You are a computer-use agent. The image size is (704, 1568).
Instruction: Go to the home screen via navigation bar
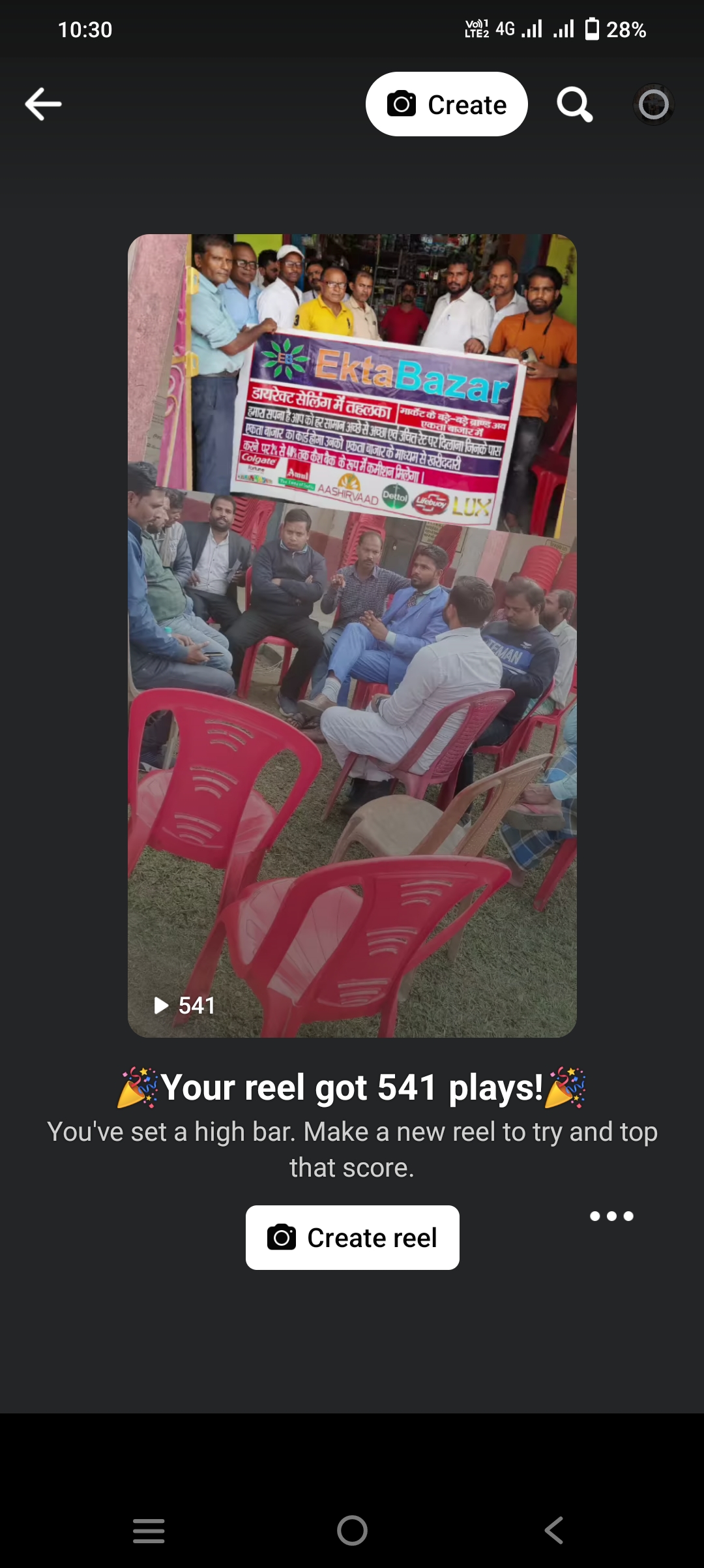pyautogui.click(x=352, y=1530)
